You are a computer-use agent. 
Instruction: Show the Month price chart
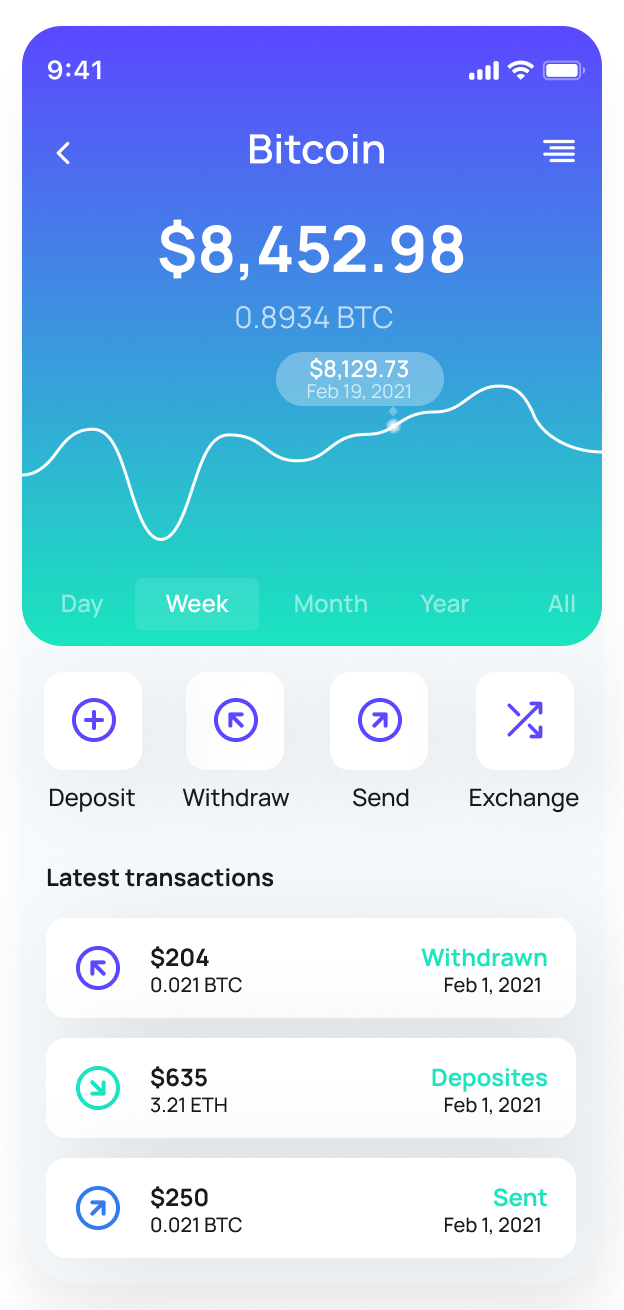coord(330,604)
